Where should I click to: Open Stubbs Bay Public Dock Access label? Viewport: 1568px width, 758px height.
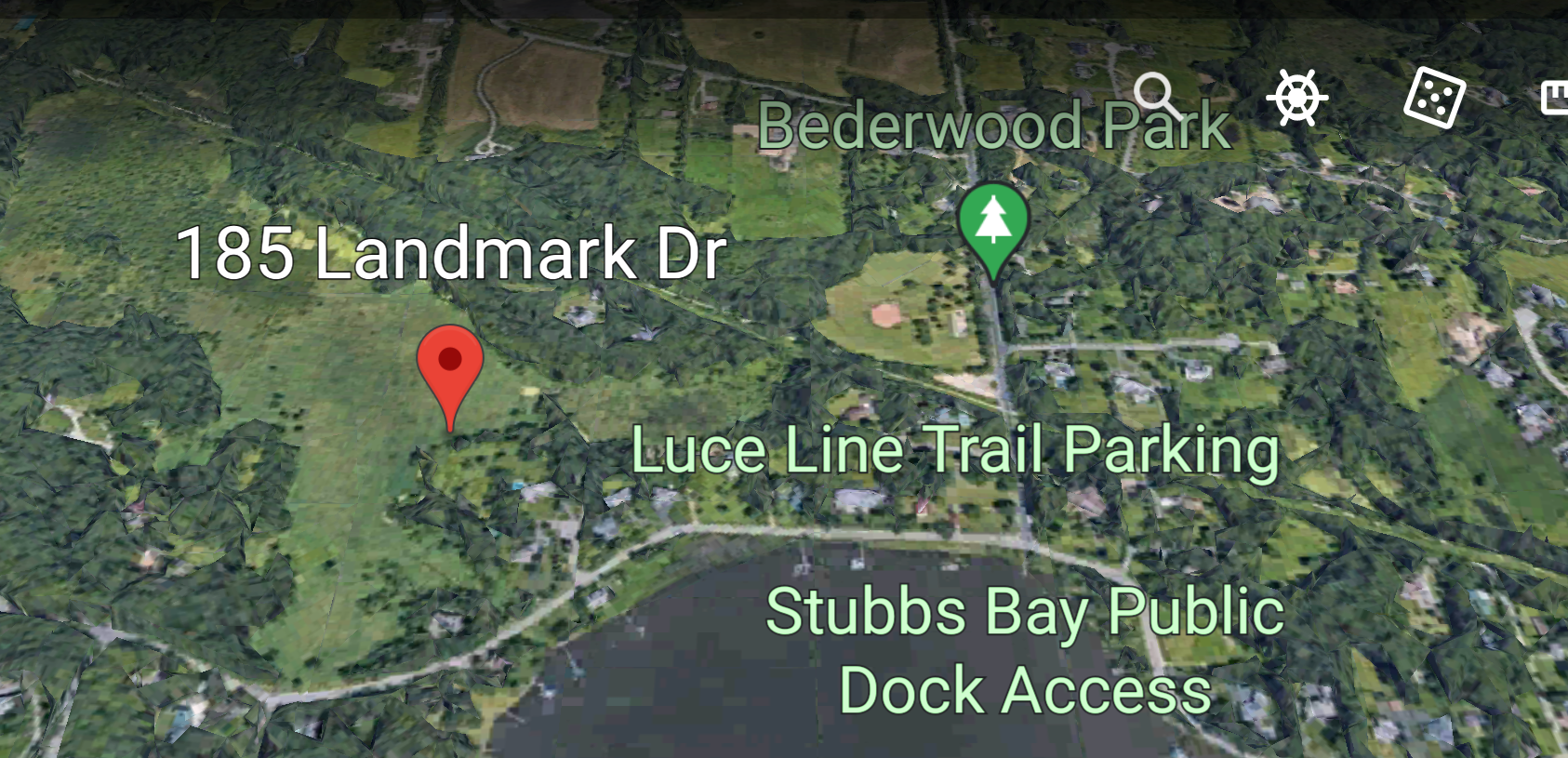[x=1025, y=649]
